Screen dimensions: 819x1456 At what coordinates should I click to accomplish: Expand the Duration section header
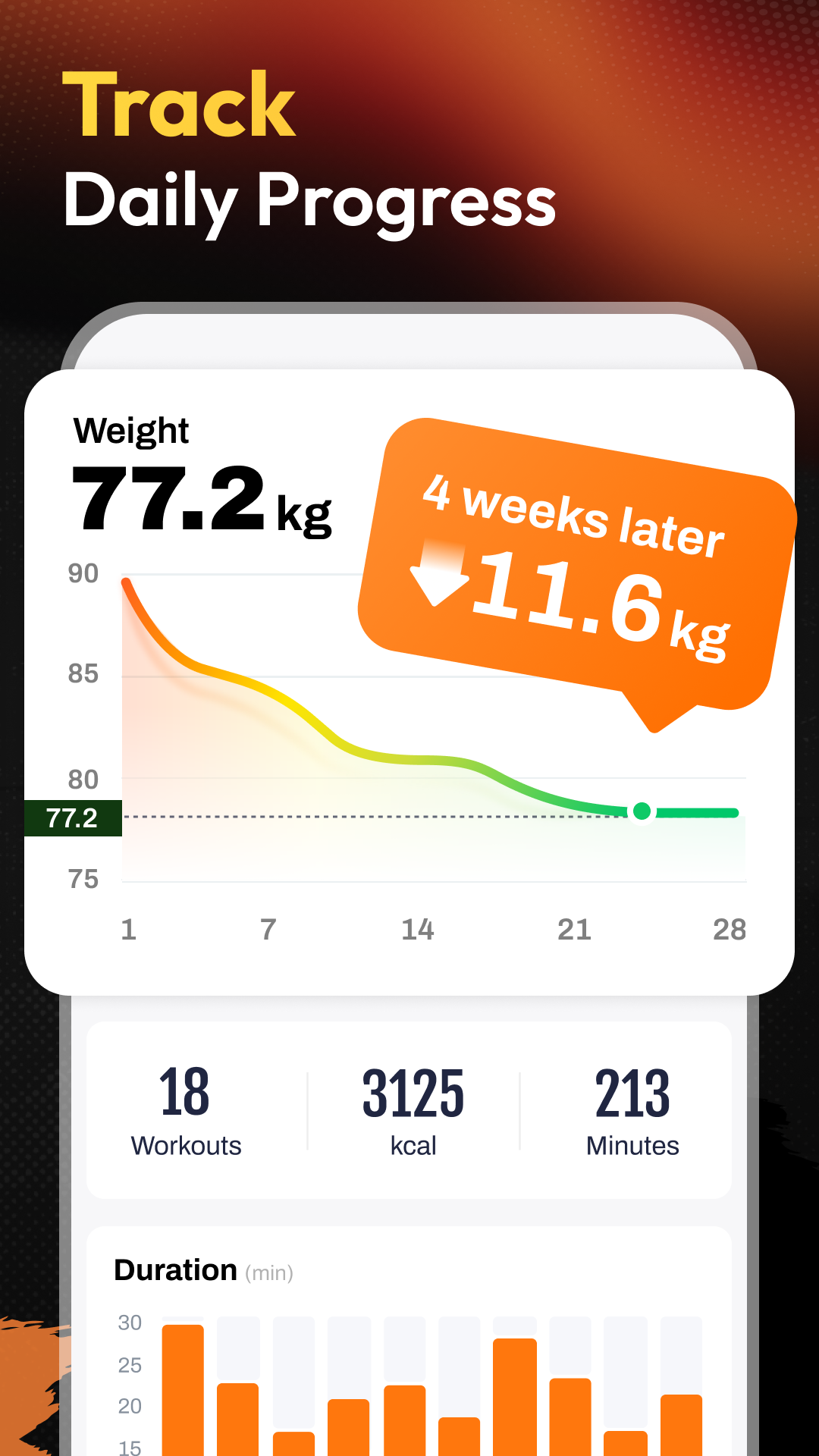coord(202,1270)
